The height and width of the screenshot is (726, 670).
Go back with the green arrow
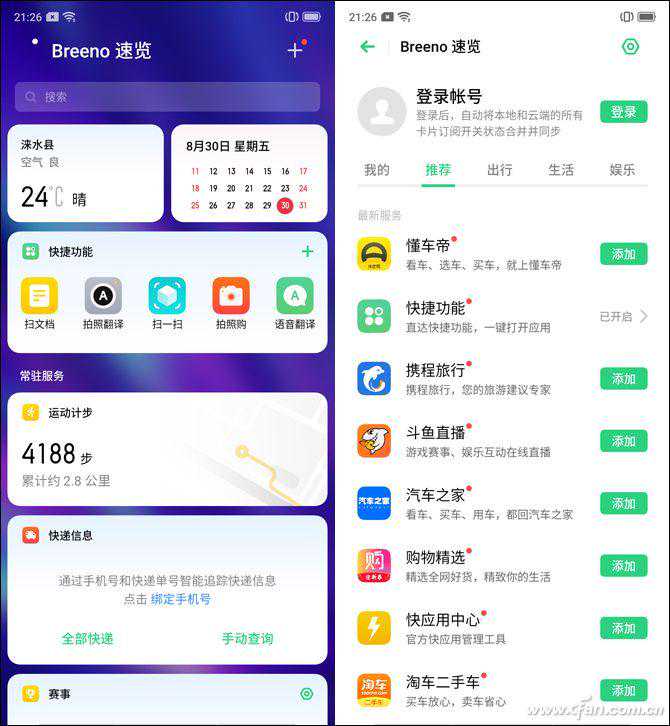tap(367, 46)
